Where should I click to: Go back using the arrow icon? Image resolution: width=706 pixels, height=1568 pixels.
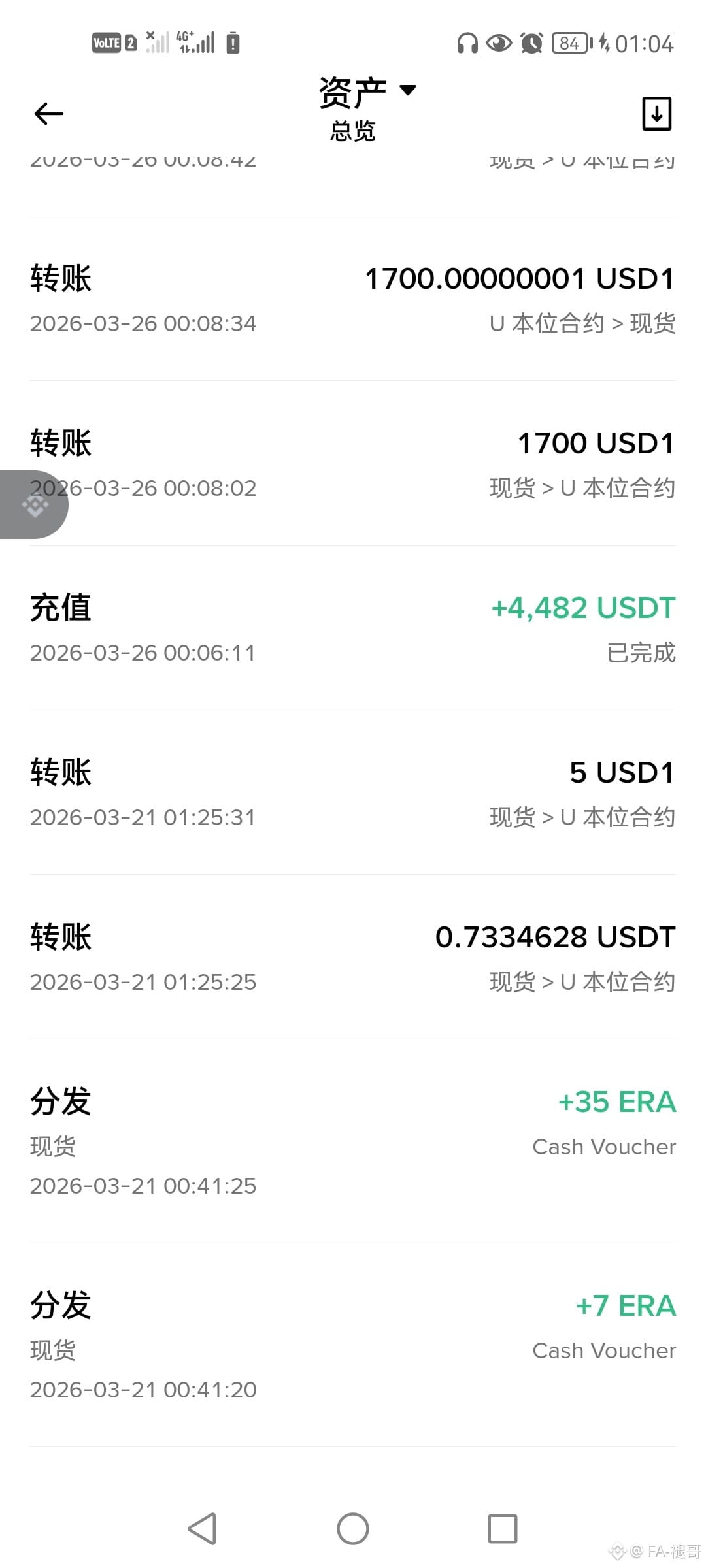tap(48, 114)
